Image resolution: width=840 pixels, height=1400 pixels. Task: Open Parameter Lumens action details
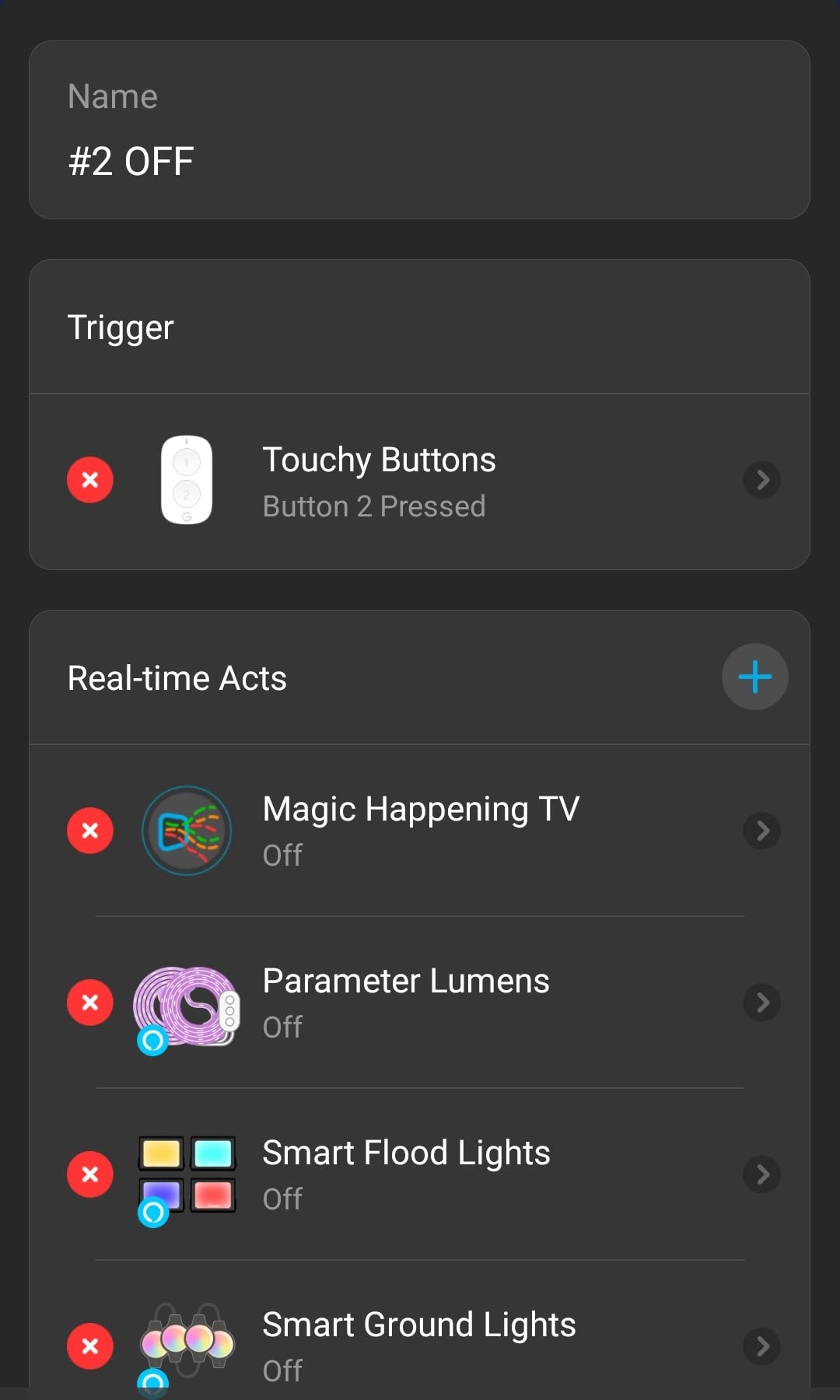click(762, 1003)
